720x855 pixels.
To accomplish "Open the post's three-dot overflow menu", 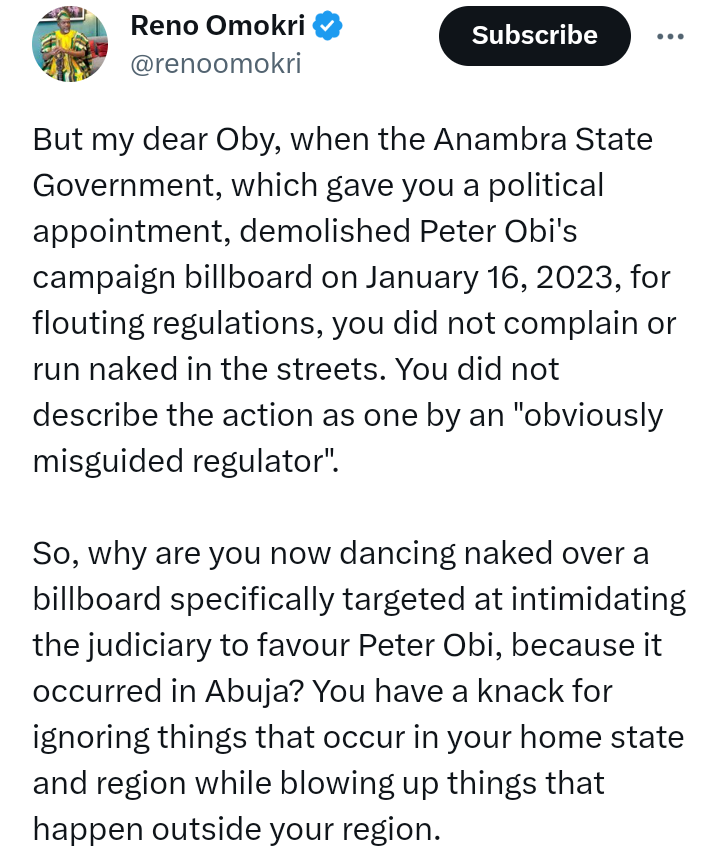I will 670,36.
